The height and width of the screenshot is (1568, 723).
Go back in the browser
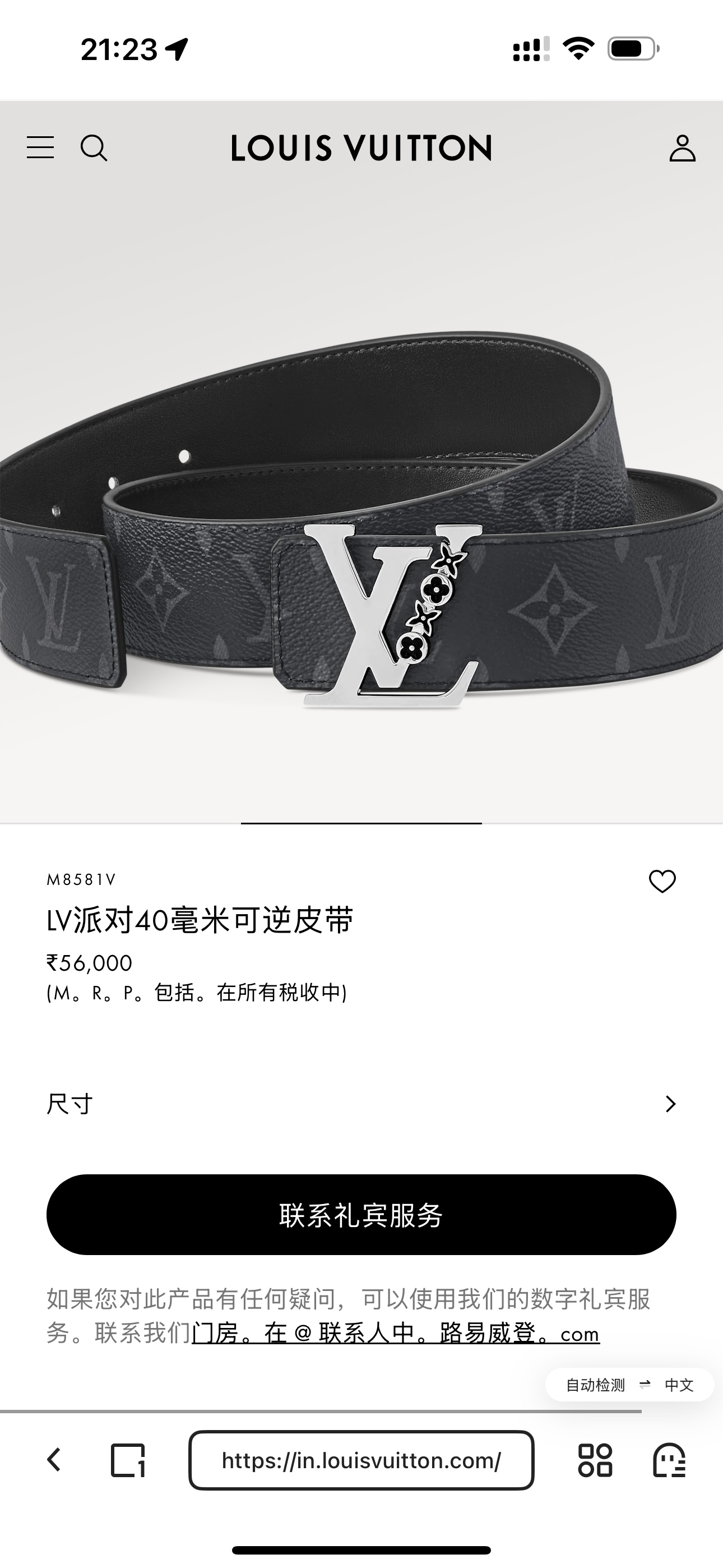pyautogui.click(x=54, y=1460)
